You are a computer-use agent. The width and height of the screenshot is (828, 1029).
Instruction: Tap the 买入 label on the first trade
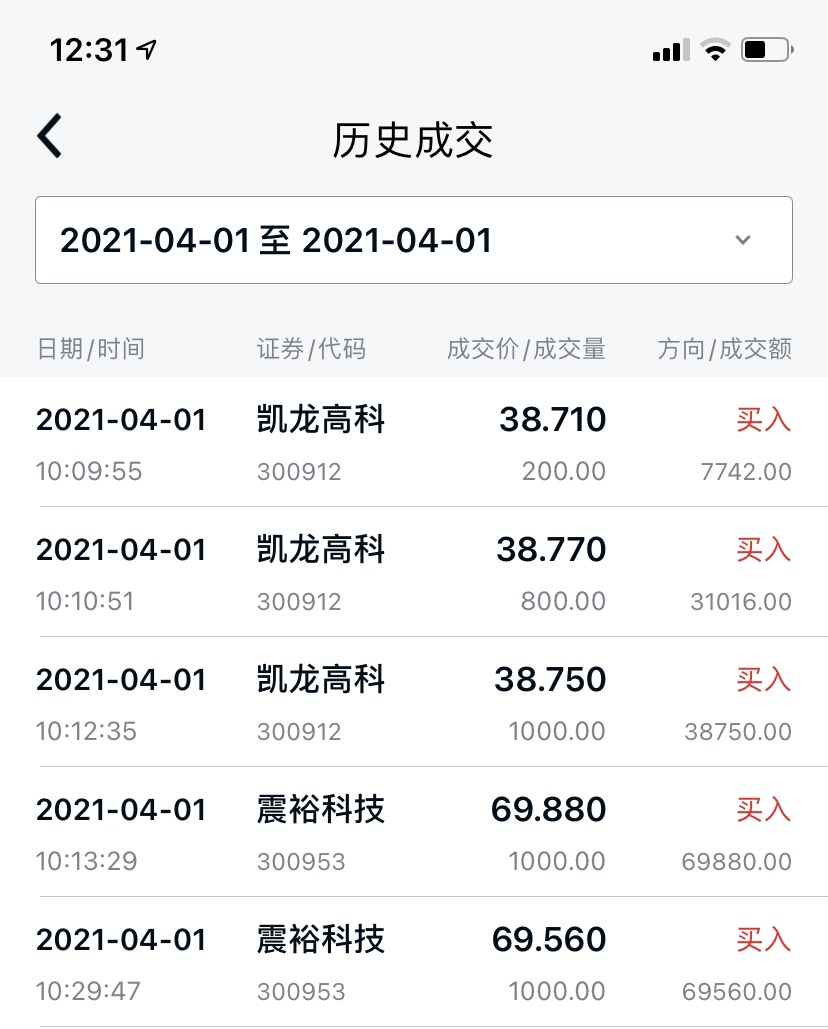point(763,420)
